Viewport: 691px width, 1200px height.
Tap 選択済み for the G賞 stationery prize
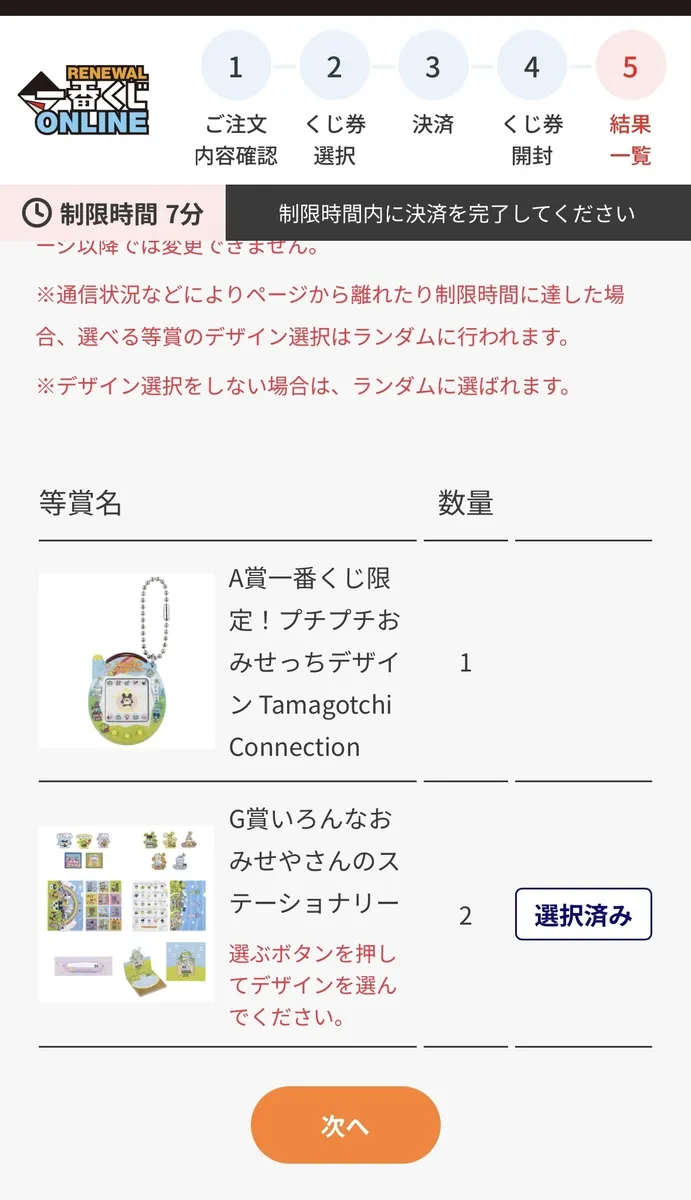583,914
